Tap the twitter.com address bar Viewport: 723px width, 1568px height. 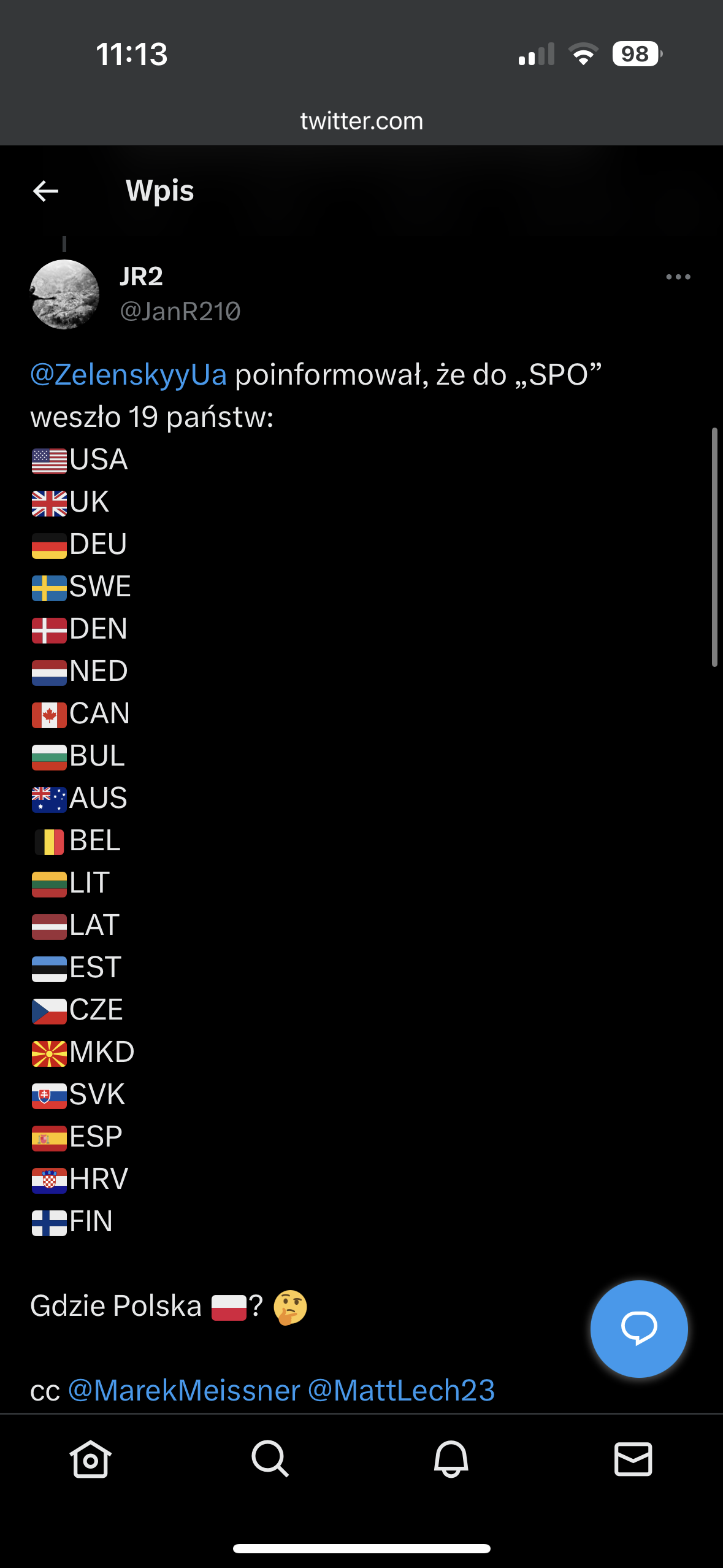(361, 121)
